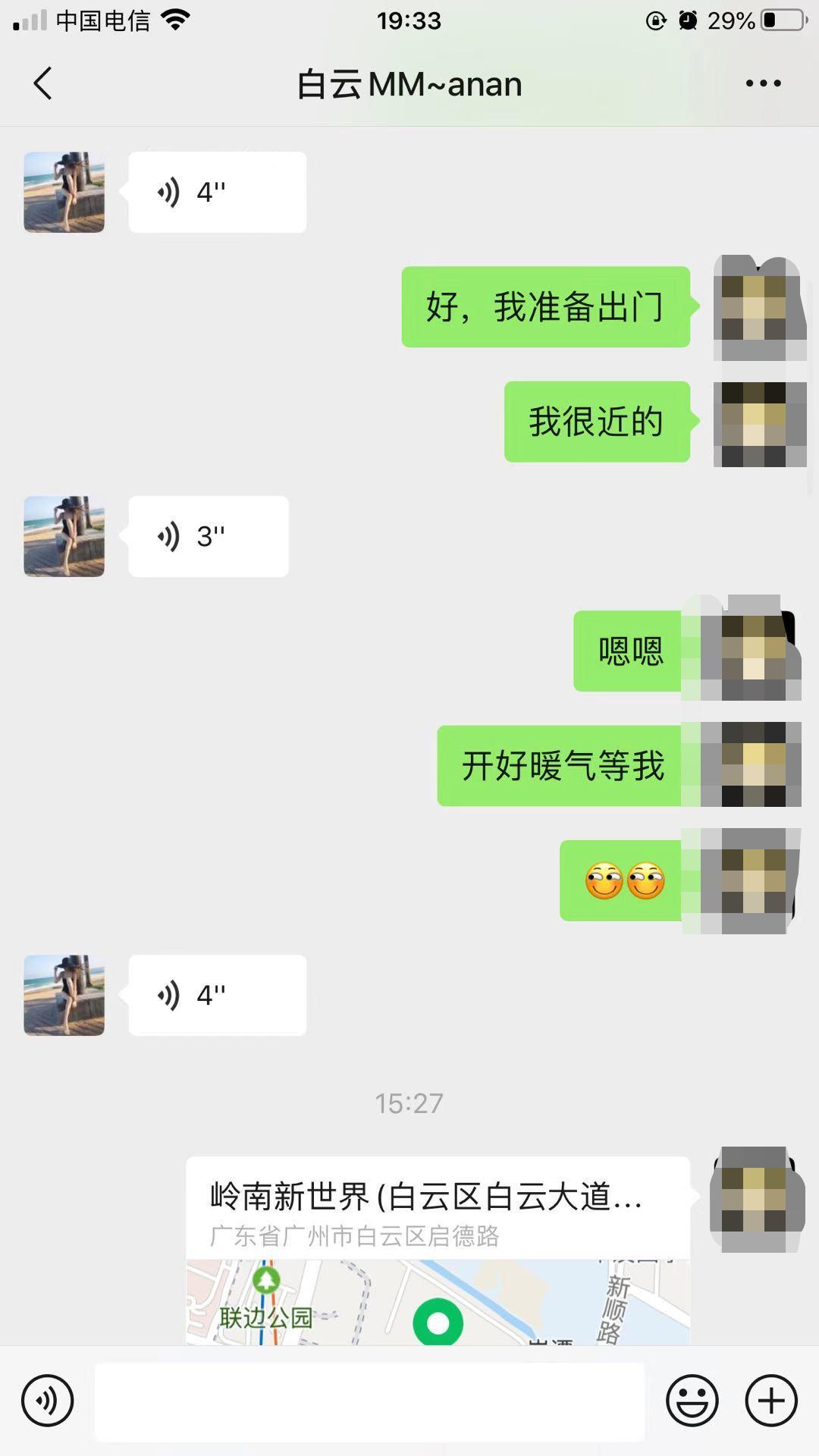
Task: Open the three-dot chat options menu
Action: (x=764, y=83)
